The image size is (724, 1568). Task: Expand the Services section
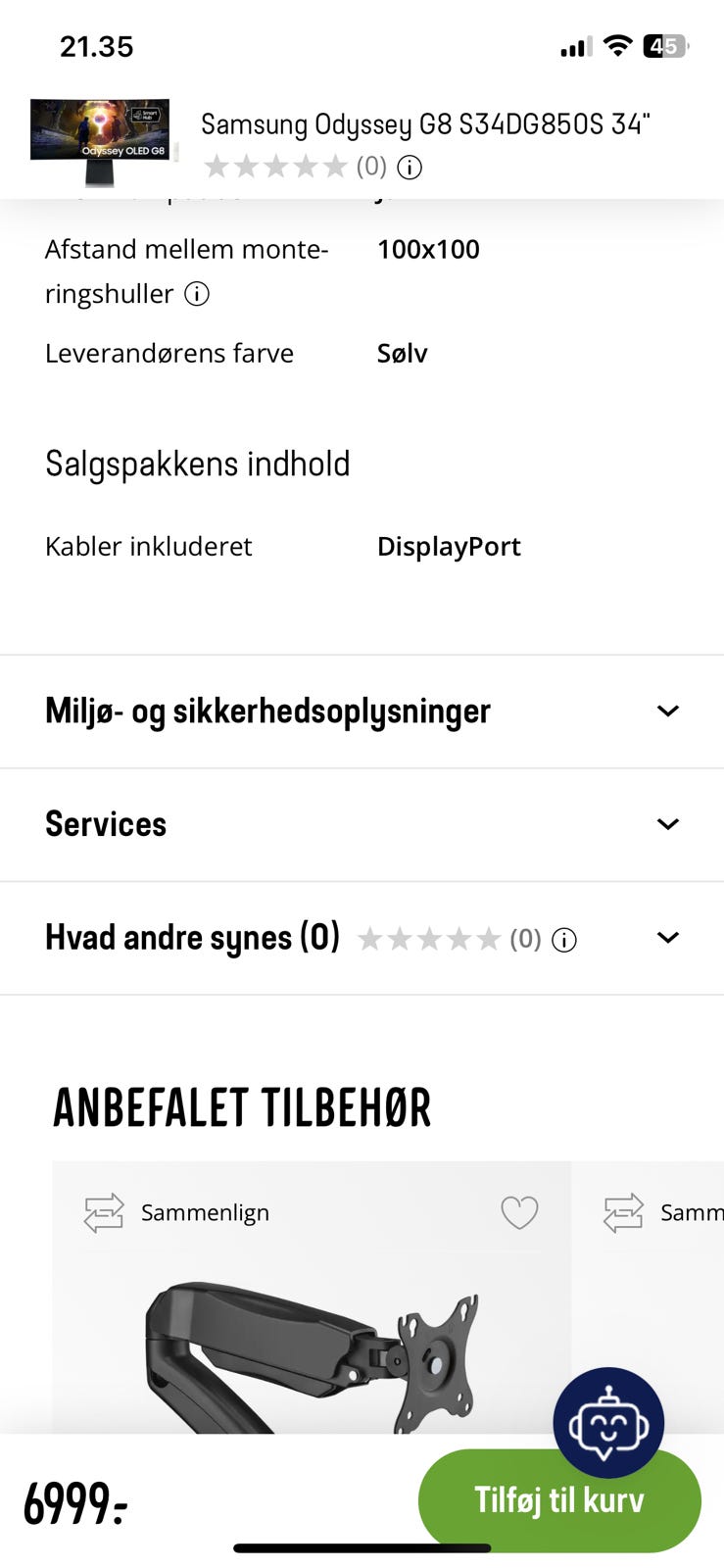tap(362, 824)
